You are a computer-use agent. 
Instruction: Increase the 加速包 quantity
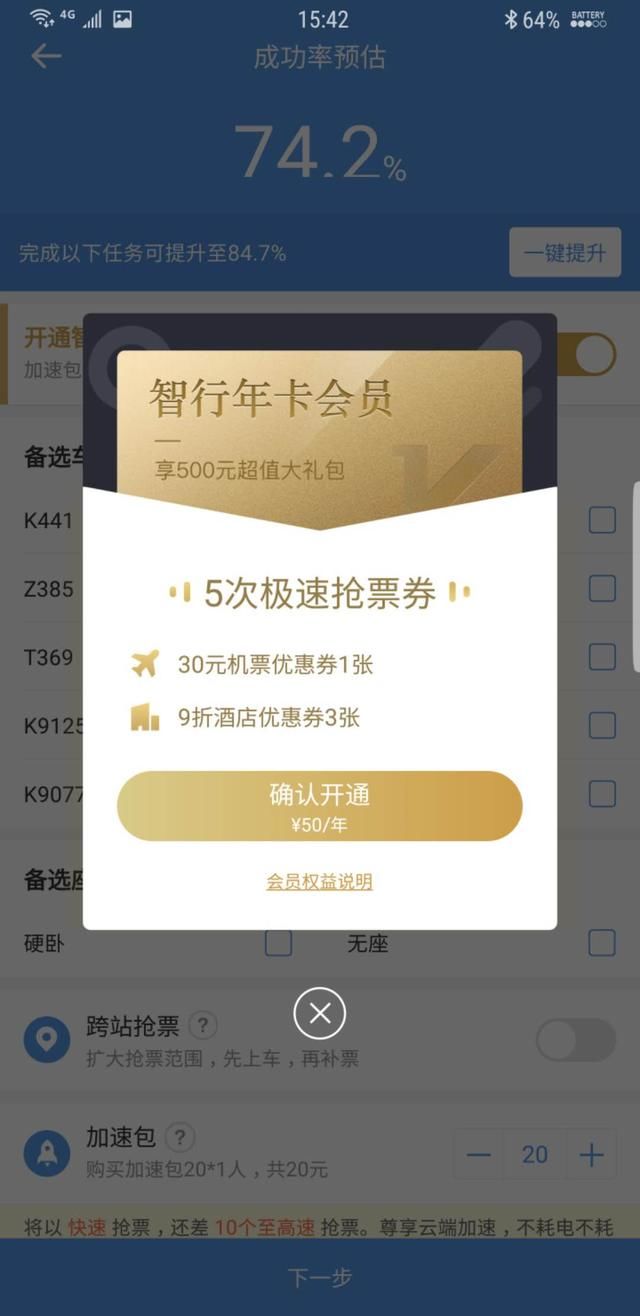pos(592,1156)
